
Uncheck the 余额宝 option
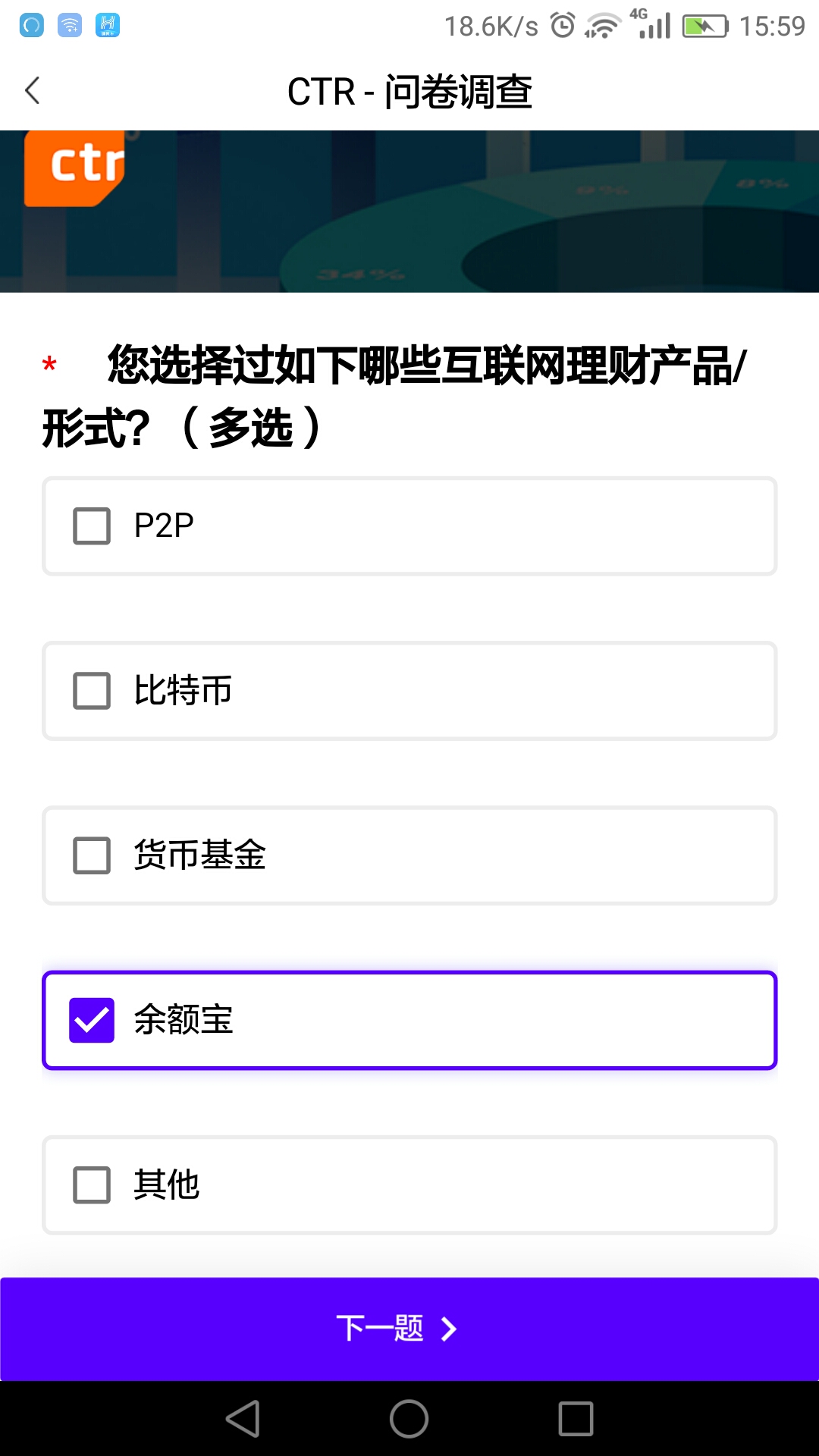pos(92,1020)
